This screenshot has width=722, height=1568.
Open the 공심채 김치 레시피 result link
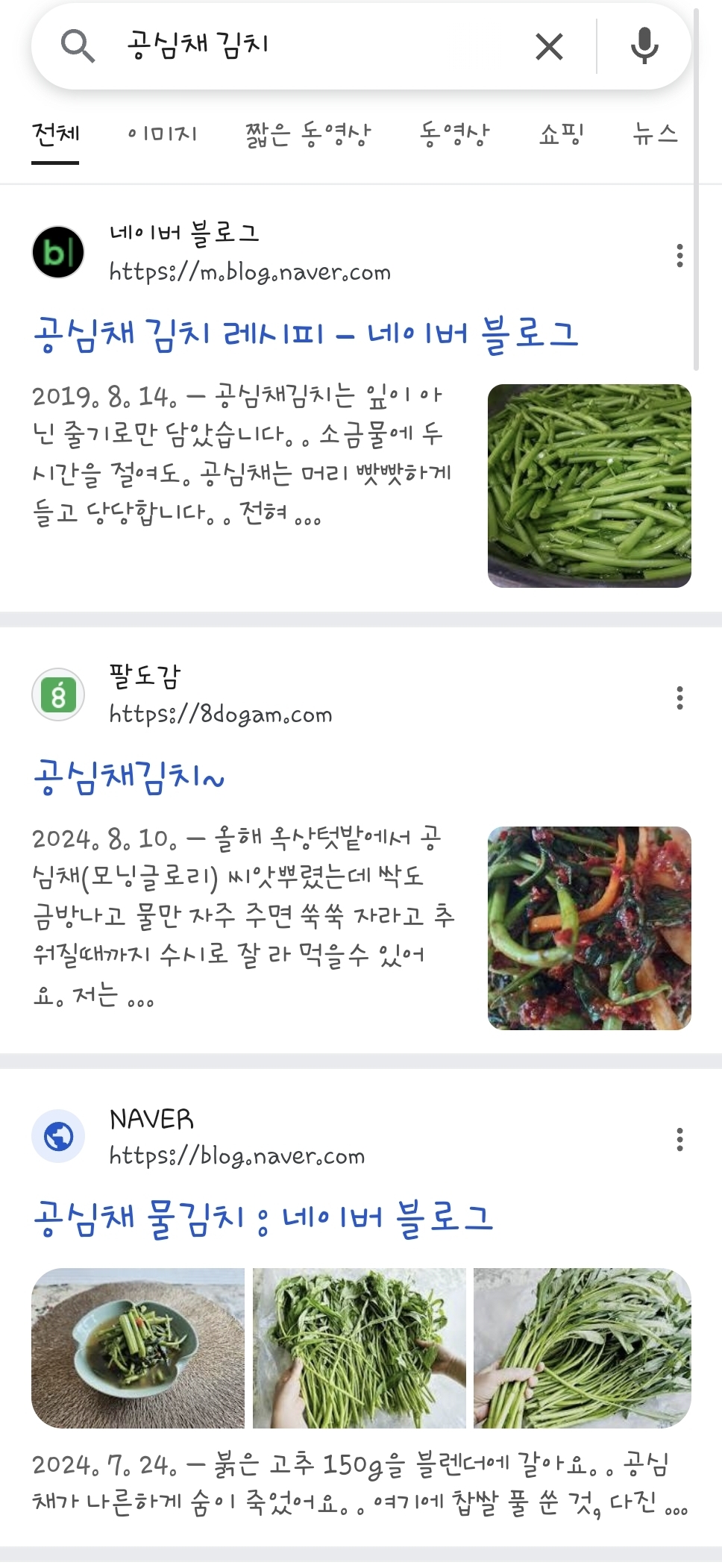tap(306, 333)
